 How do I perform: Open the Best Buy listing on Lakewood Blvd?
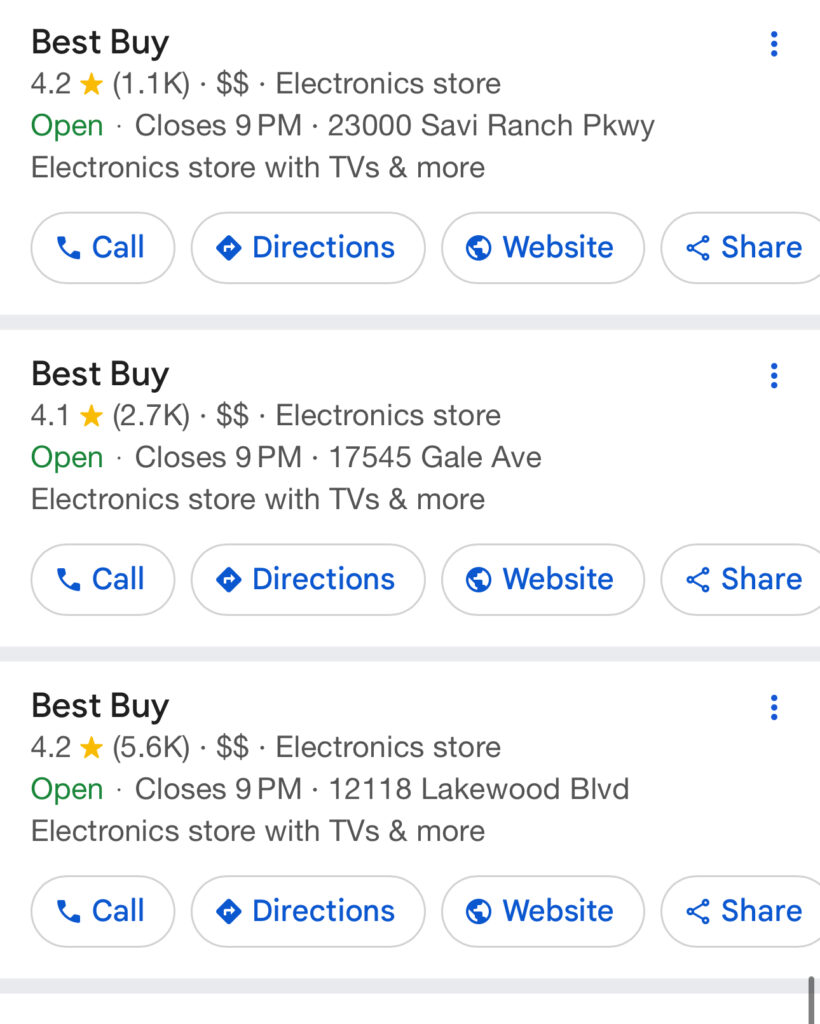tap(100, 706)
